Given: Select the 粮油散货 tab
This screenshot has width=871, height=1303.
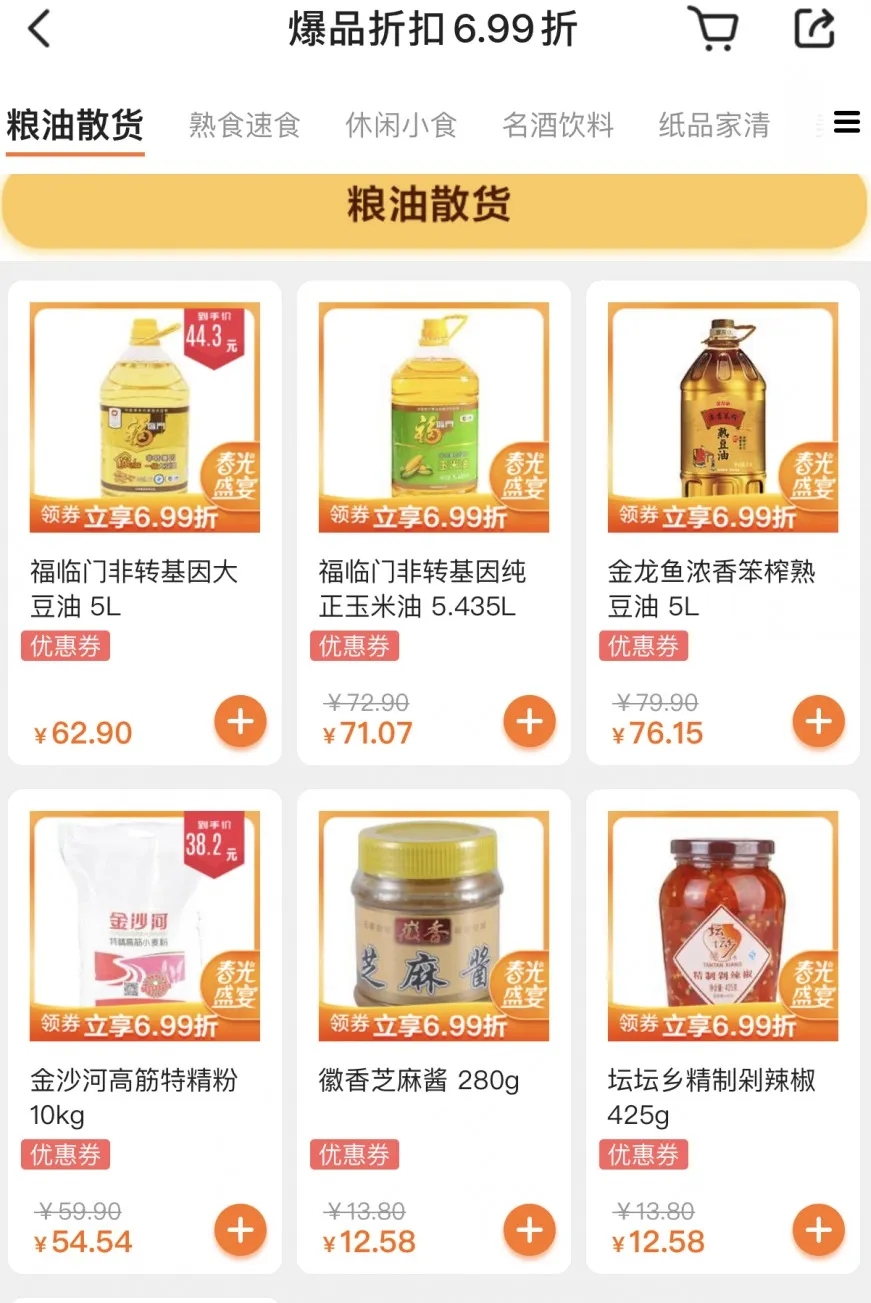Looking at the screenshot, I should click(75, 126).
